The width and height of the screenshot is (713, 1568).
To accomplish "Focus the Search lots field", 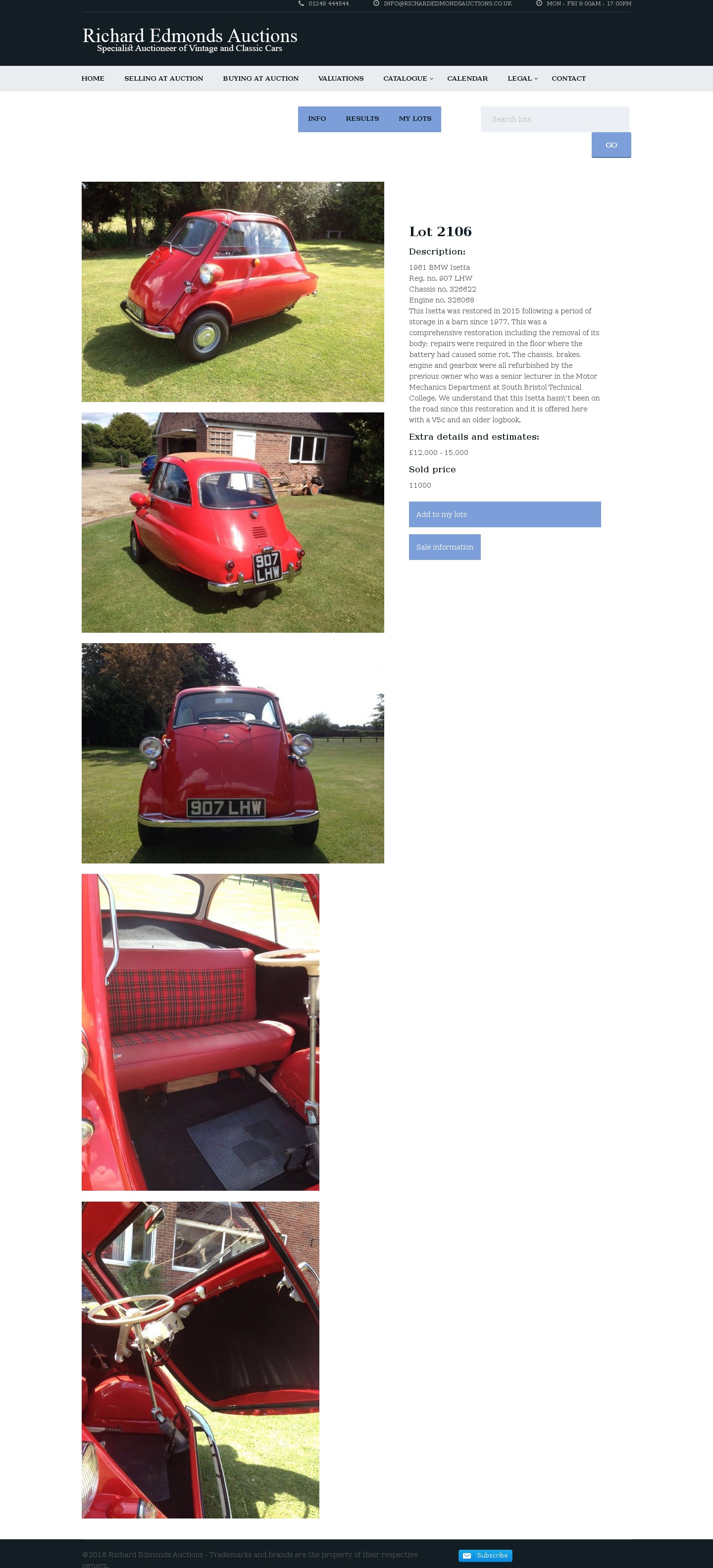I will point(554,119).
